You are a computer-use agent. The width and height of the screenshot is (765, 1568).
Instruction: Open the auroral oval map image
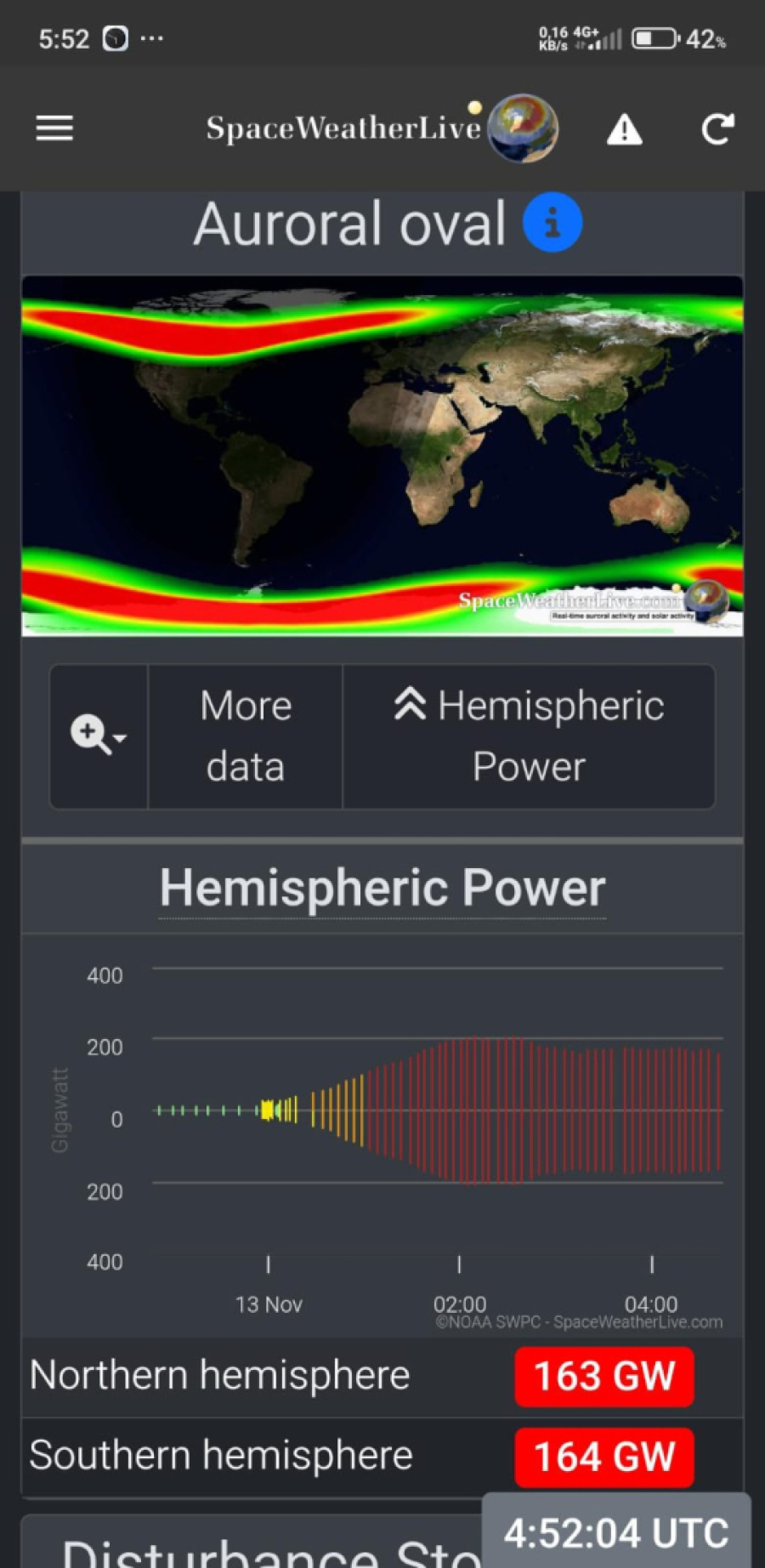click(382, 456)
